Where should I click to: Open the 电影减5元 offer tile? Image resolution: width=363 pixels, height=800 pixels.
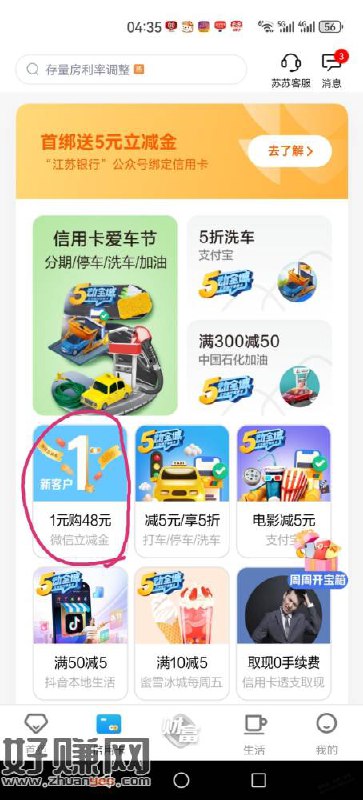pos(283,491)
